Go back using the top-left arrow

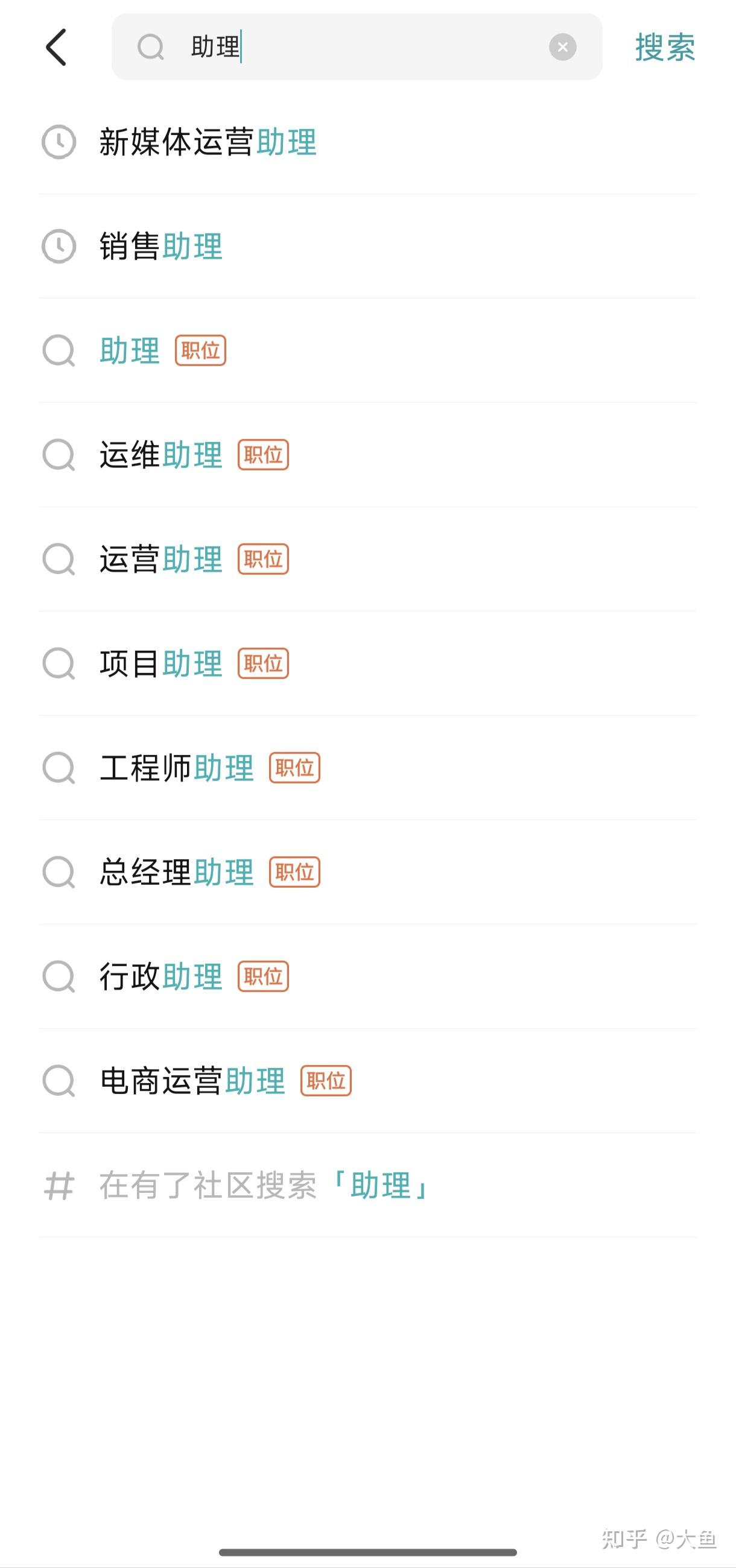[x=56, y=47]
